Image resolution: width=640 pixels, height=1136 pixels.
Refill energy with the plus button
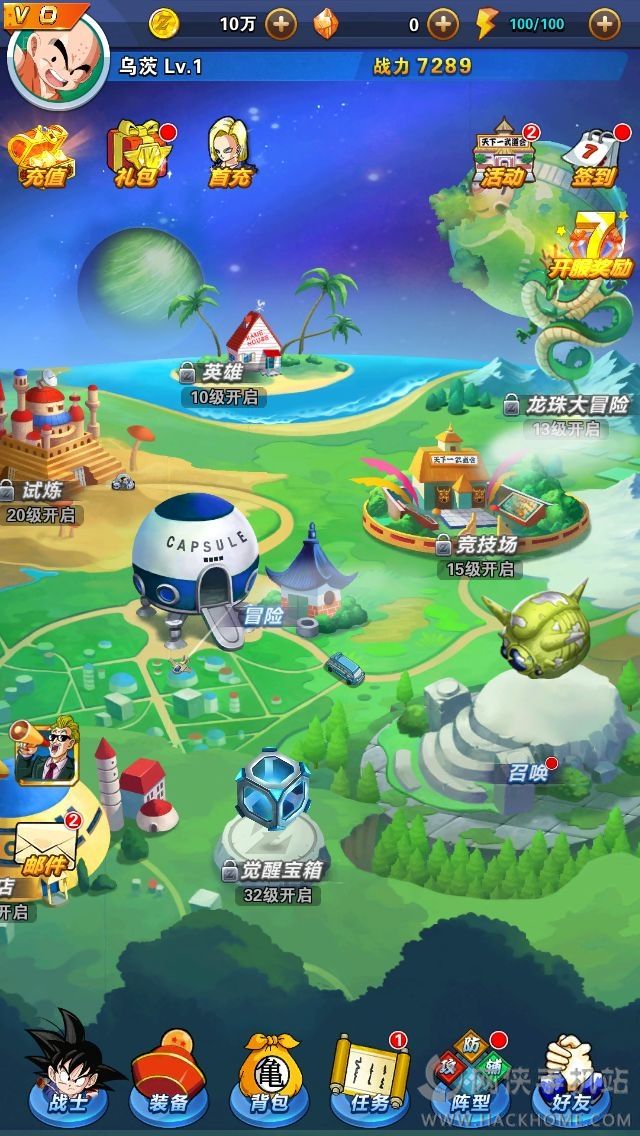604,24
